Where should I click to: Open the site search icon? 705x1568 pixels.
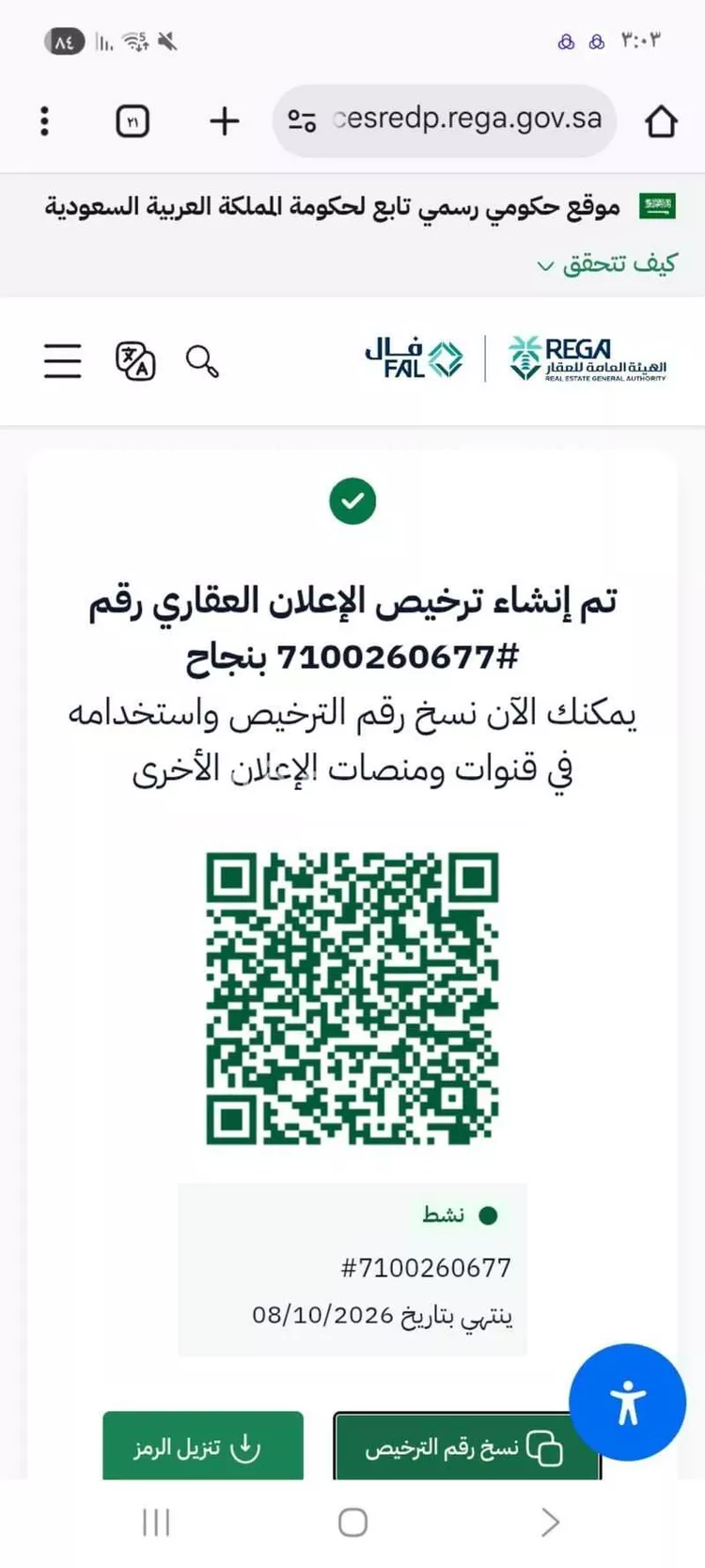[203, 360]
